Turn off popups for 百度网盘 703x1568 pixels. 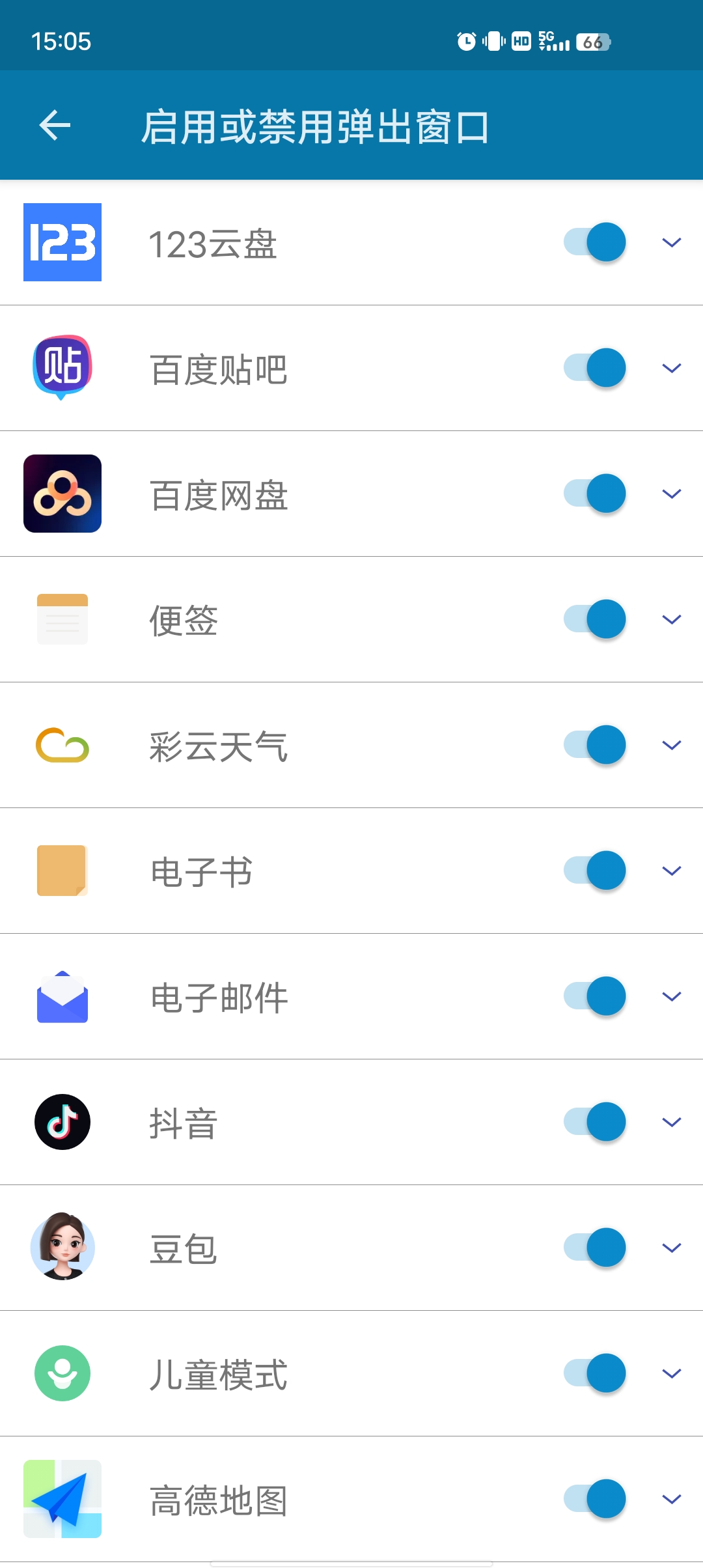click(x=595, y=494)
